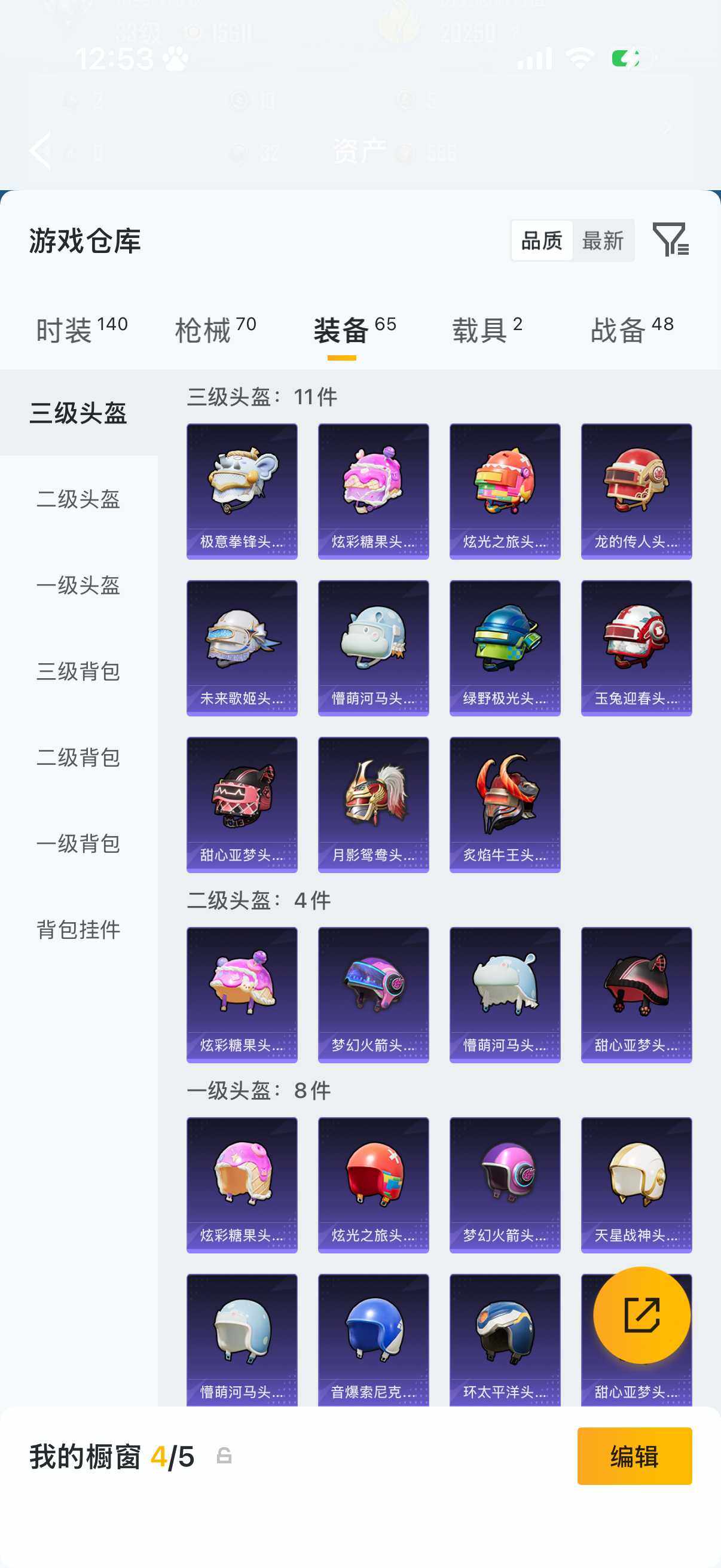Enable 品质 sorting mode

pos(543,240)
